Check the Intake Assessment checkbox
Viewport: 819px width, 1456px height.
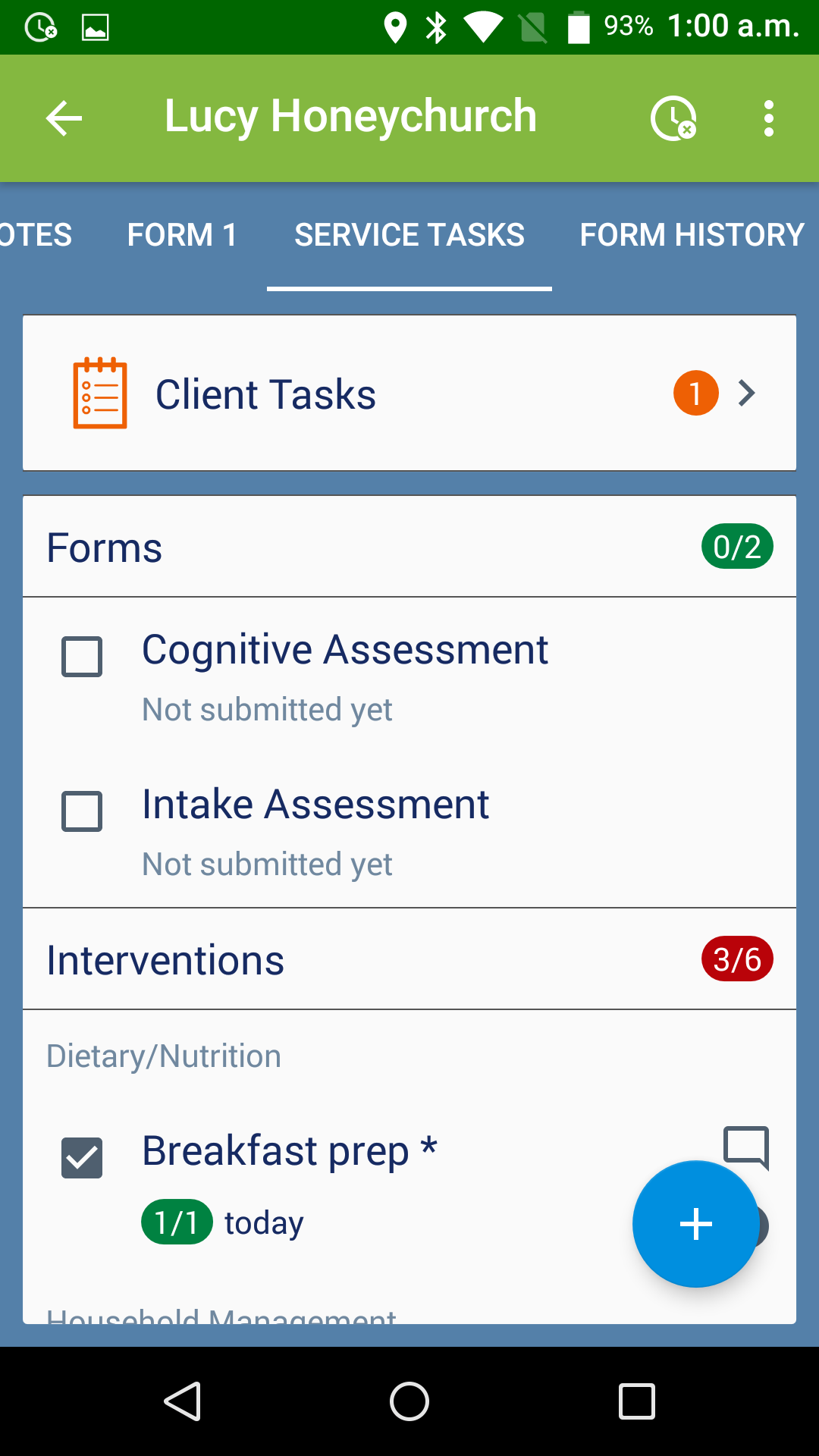click(82, 811)
